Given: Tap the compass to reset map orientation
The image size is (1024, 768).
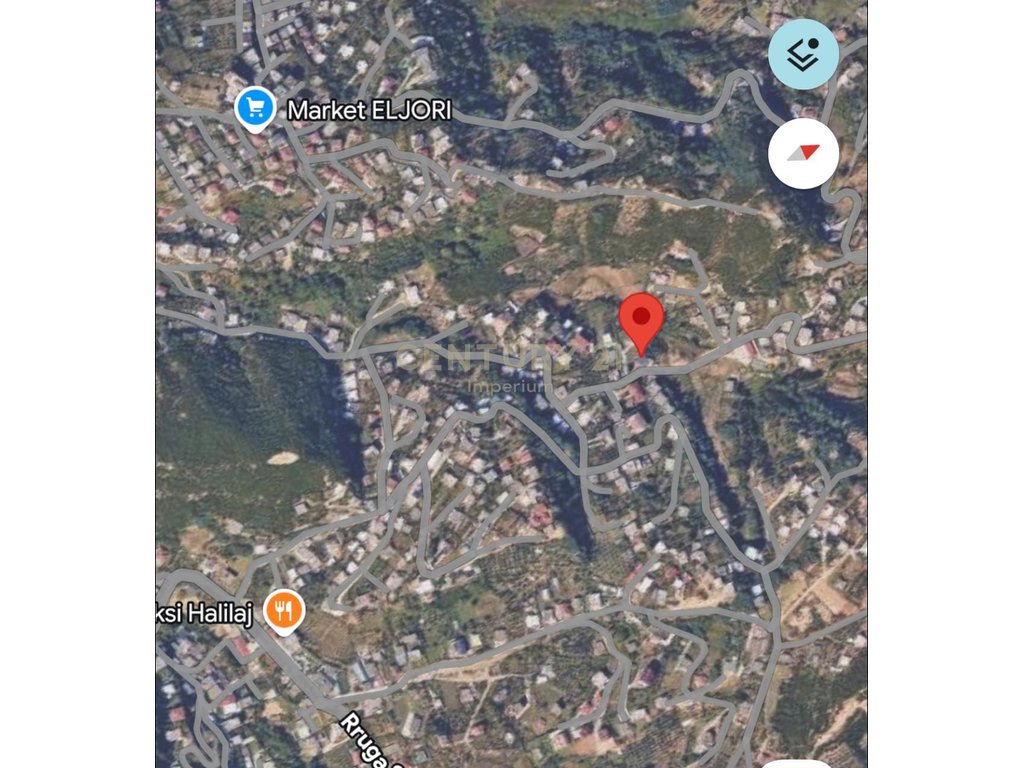Looking at the screenshot, I should coord(803,153).
